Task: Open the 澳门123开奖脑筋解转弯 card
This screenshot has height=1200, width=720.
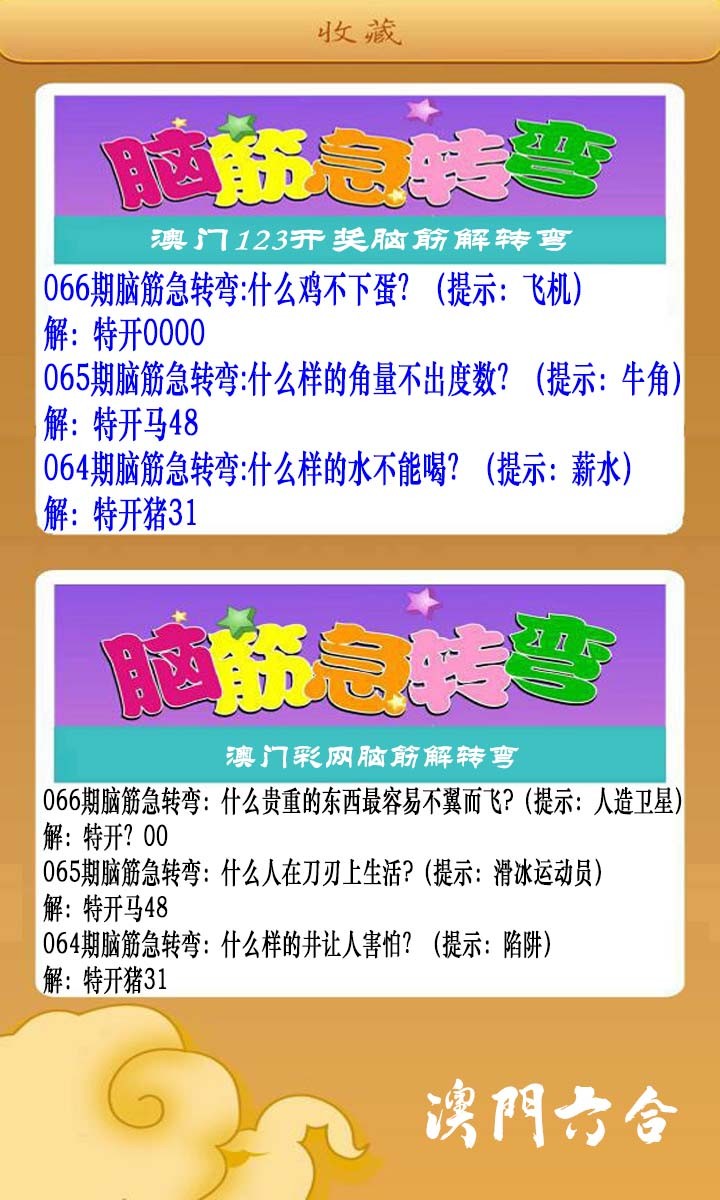Action: tap(360, 310)
